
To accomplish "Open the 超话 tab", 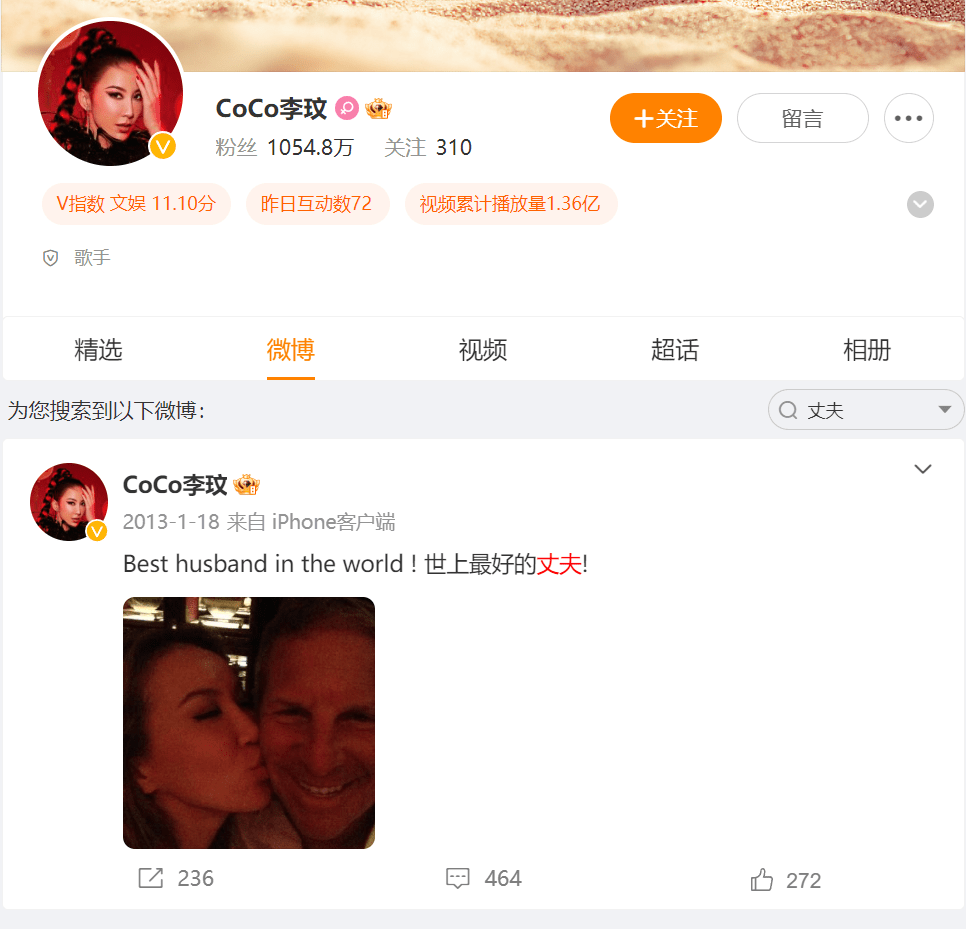I will [x=675, y=350].
